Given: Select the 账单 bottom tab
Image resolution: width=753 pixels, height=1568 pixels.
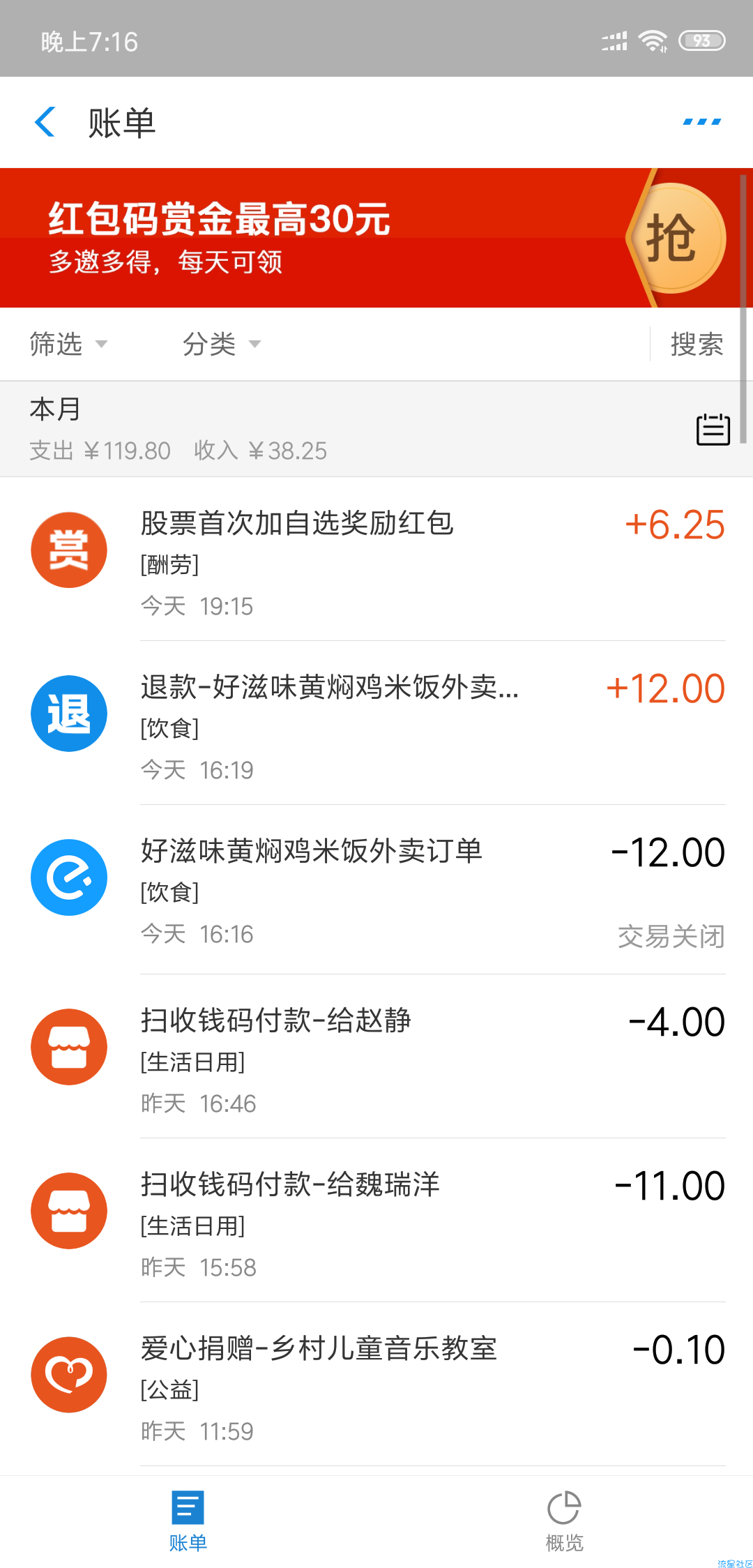Looking at the screenshot, I should tap(188, 1521).
